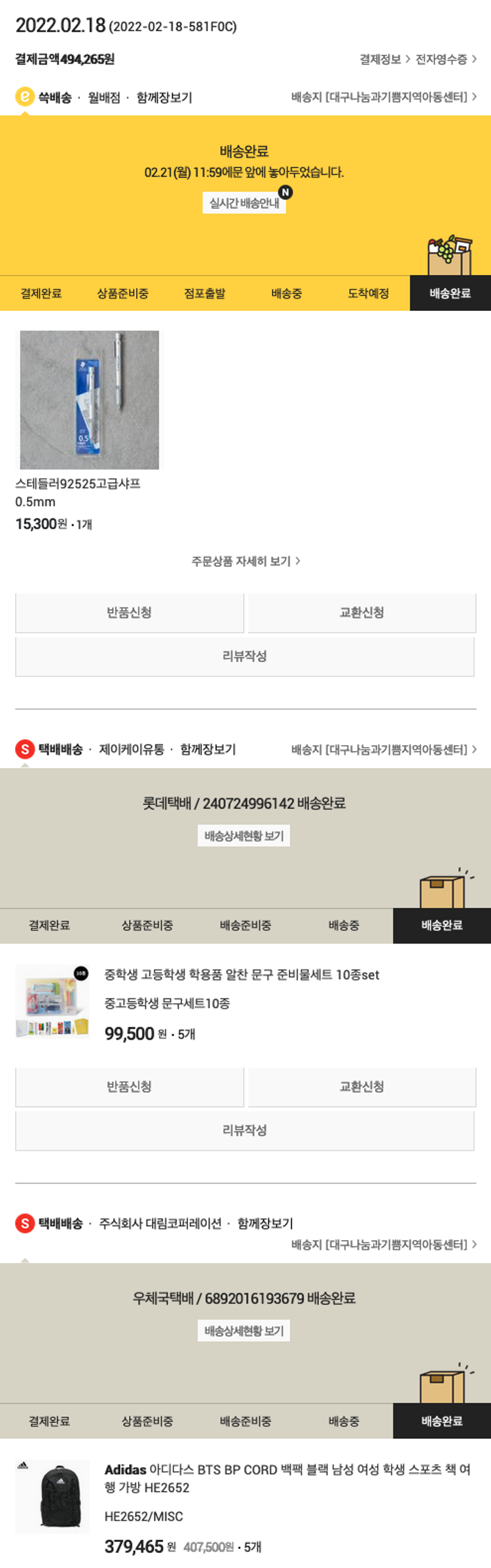The image size is (491, 1568).
Task: Tap 함께장보기 for 제이케이유통
Action: click(208, 750)
